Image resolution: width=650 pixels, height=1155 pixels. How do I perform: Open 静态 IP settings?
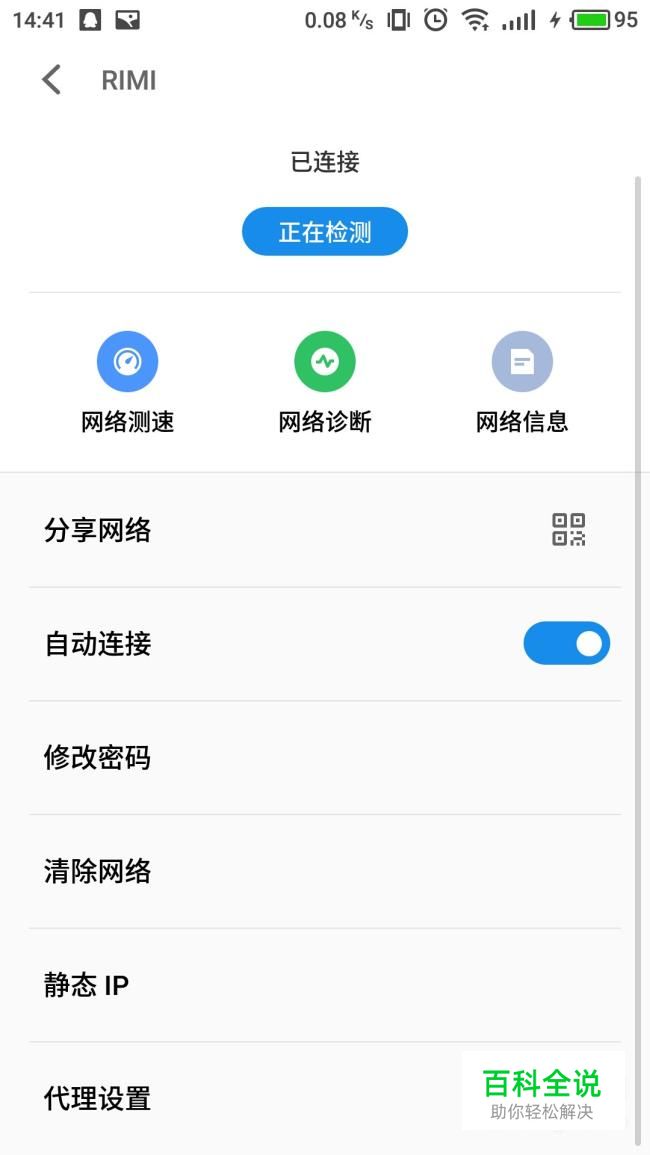point(325,985)
